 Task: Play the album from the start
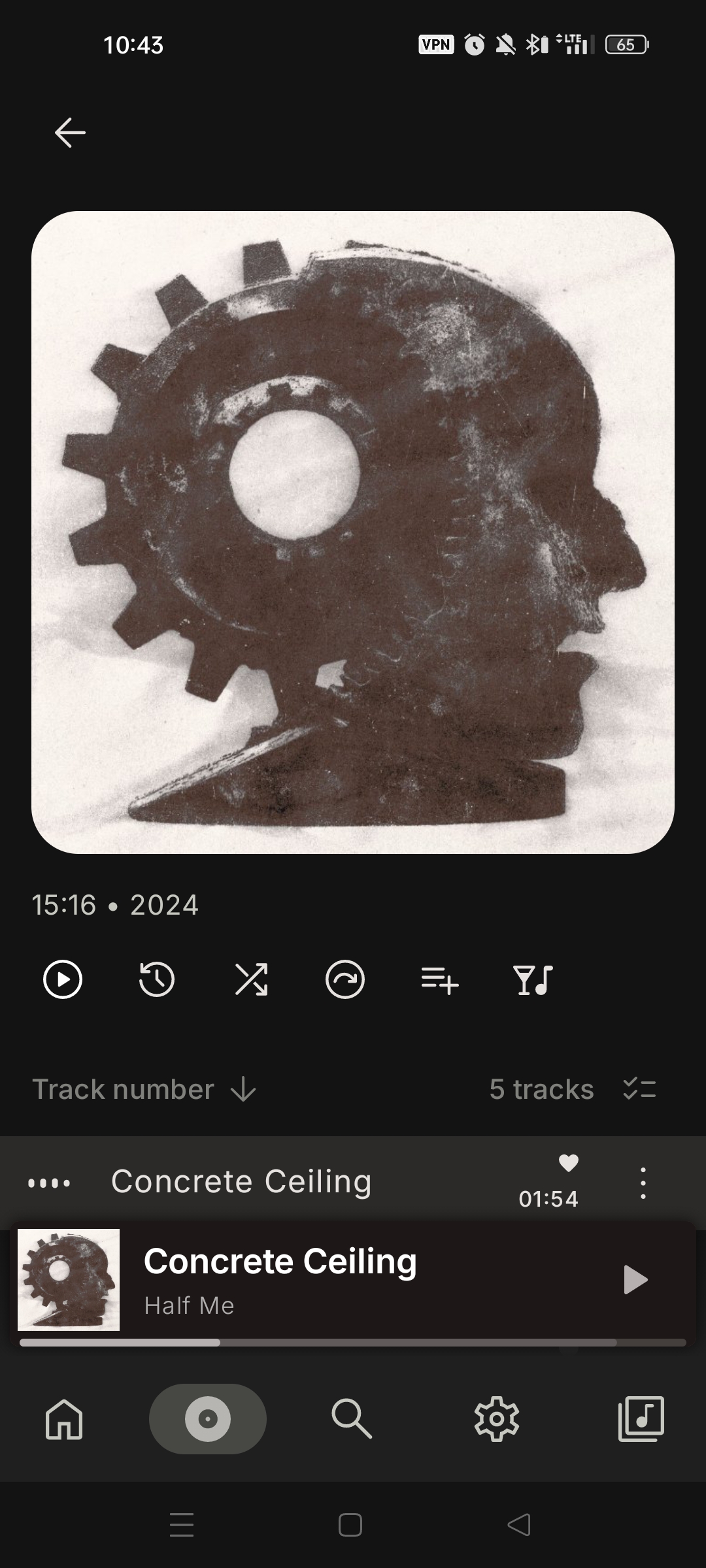(63, 979)
